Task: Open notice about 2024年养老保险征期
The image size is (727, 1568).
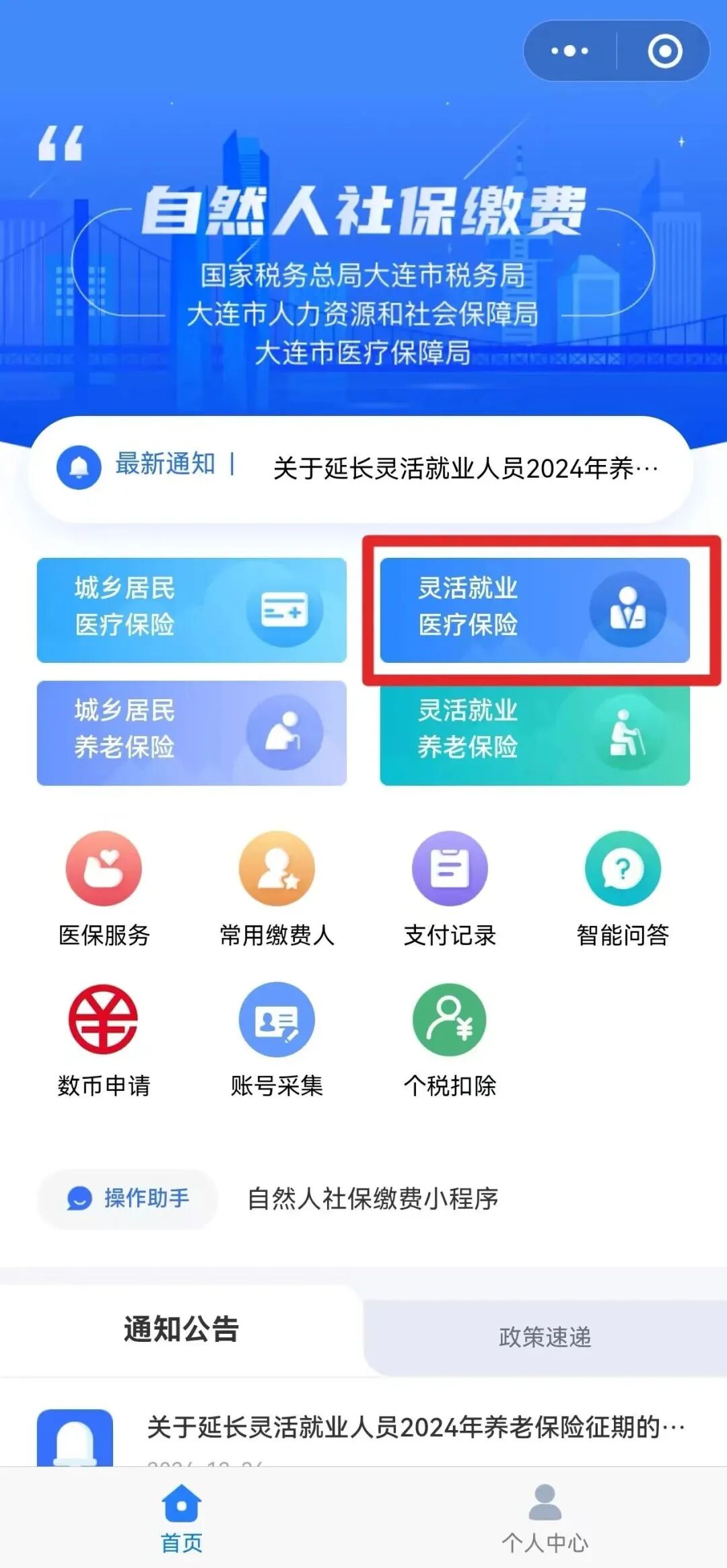Action: point(416,1427)
